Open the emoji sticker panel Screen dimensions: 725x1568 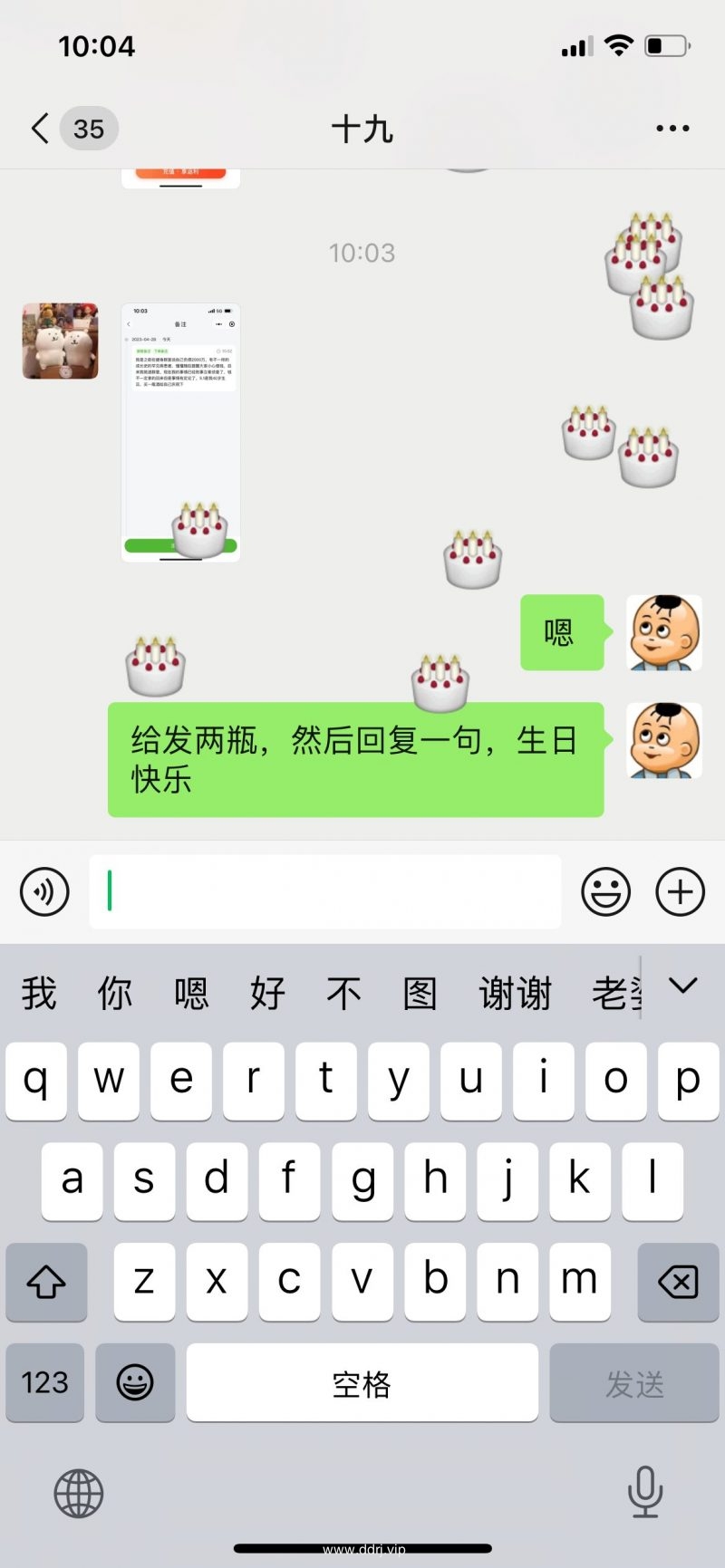coord(605,892)
